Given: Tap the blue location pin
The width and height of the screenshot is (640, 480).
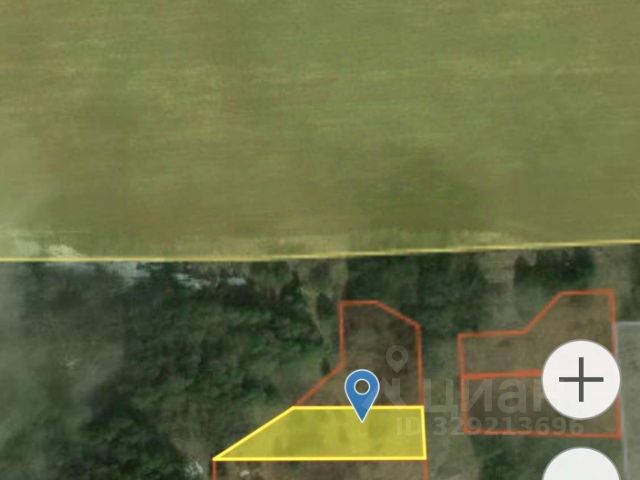Looking at the screenshot, I should click(x=362, y=391).
